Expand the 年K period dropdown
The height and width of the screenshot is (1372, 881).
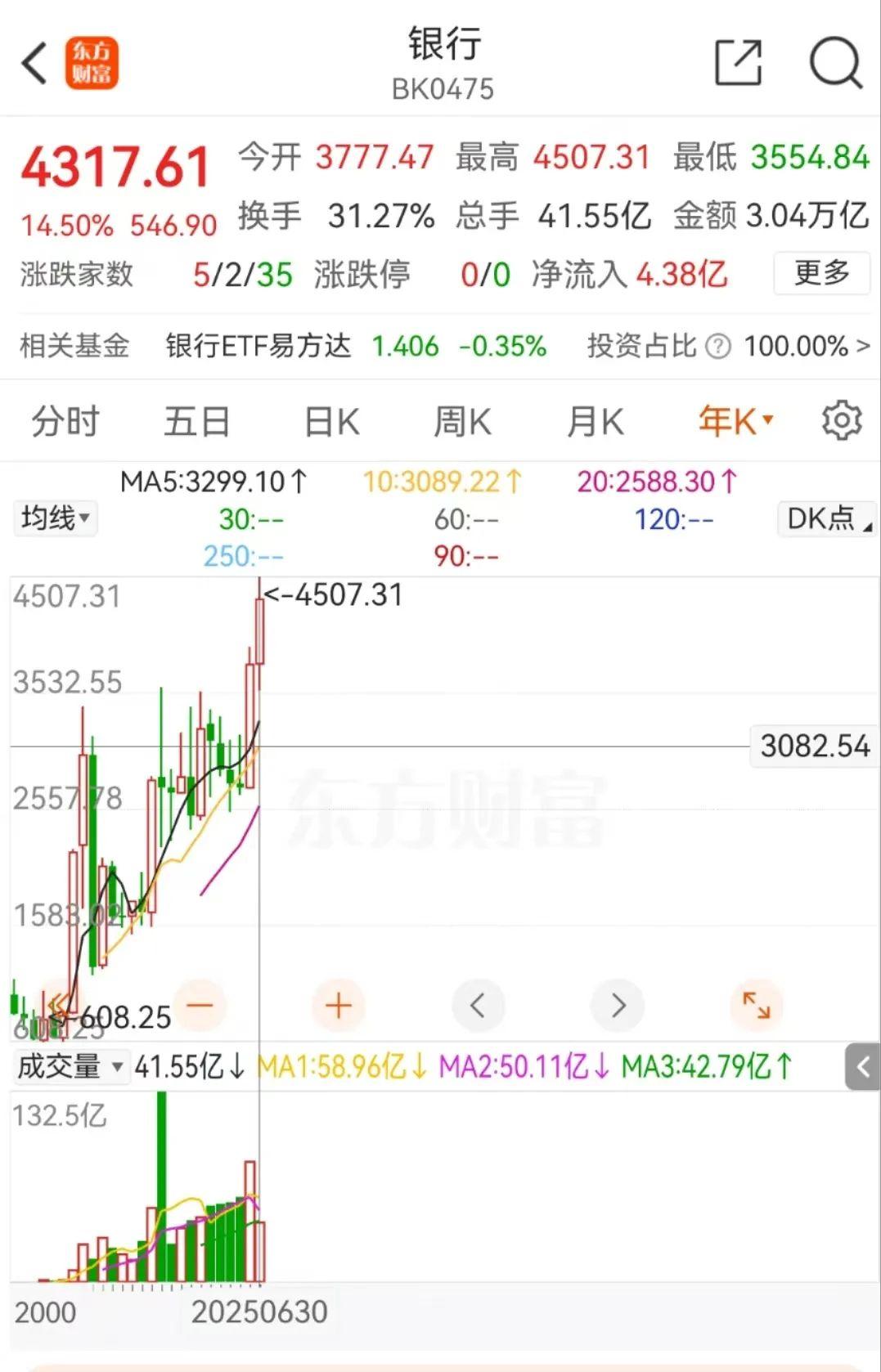[x=735, y=422]
